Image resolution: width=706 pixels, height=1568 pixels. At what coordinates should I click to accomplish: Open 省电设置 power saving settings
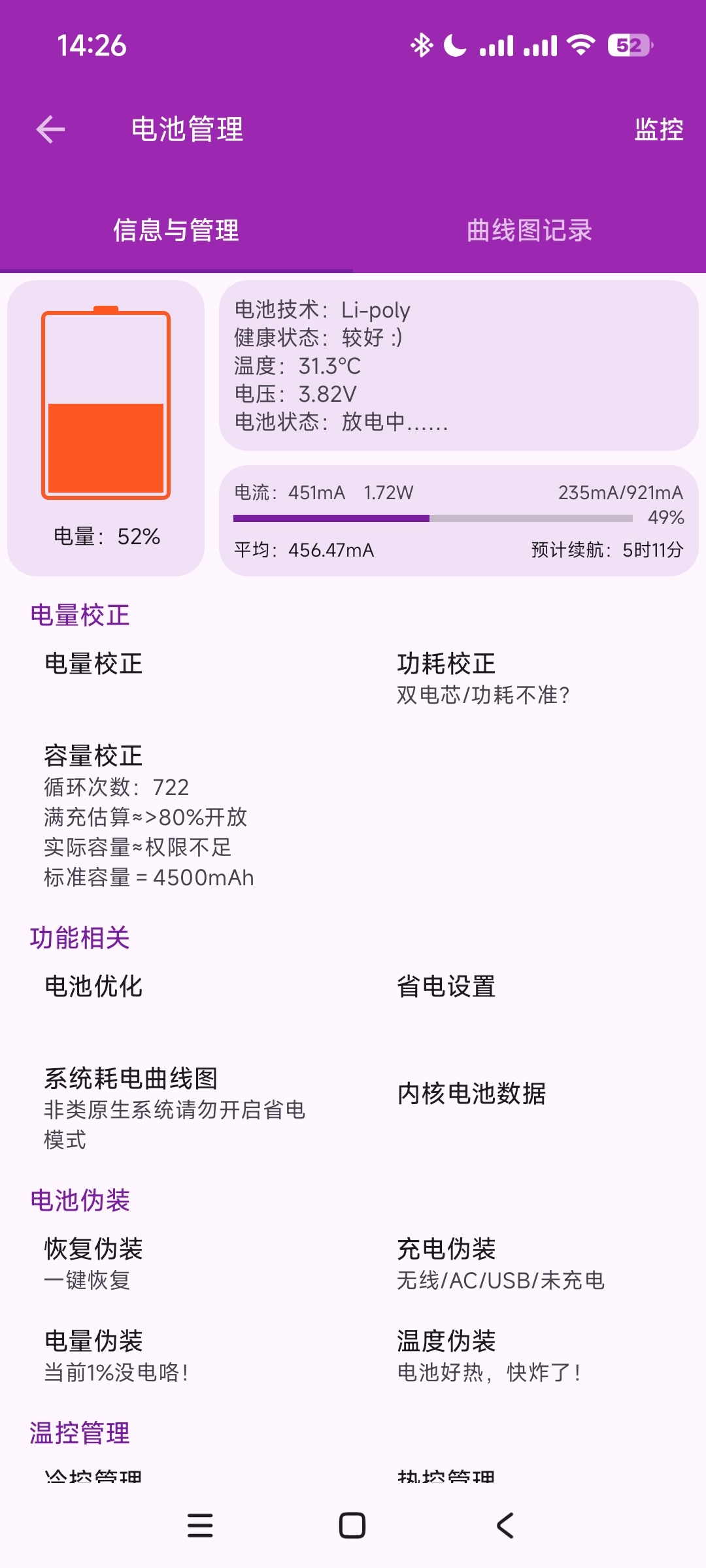coord(447,987)
